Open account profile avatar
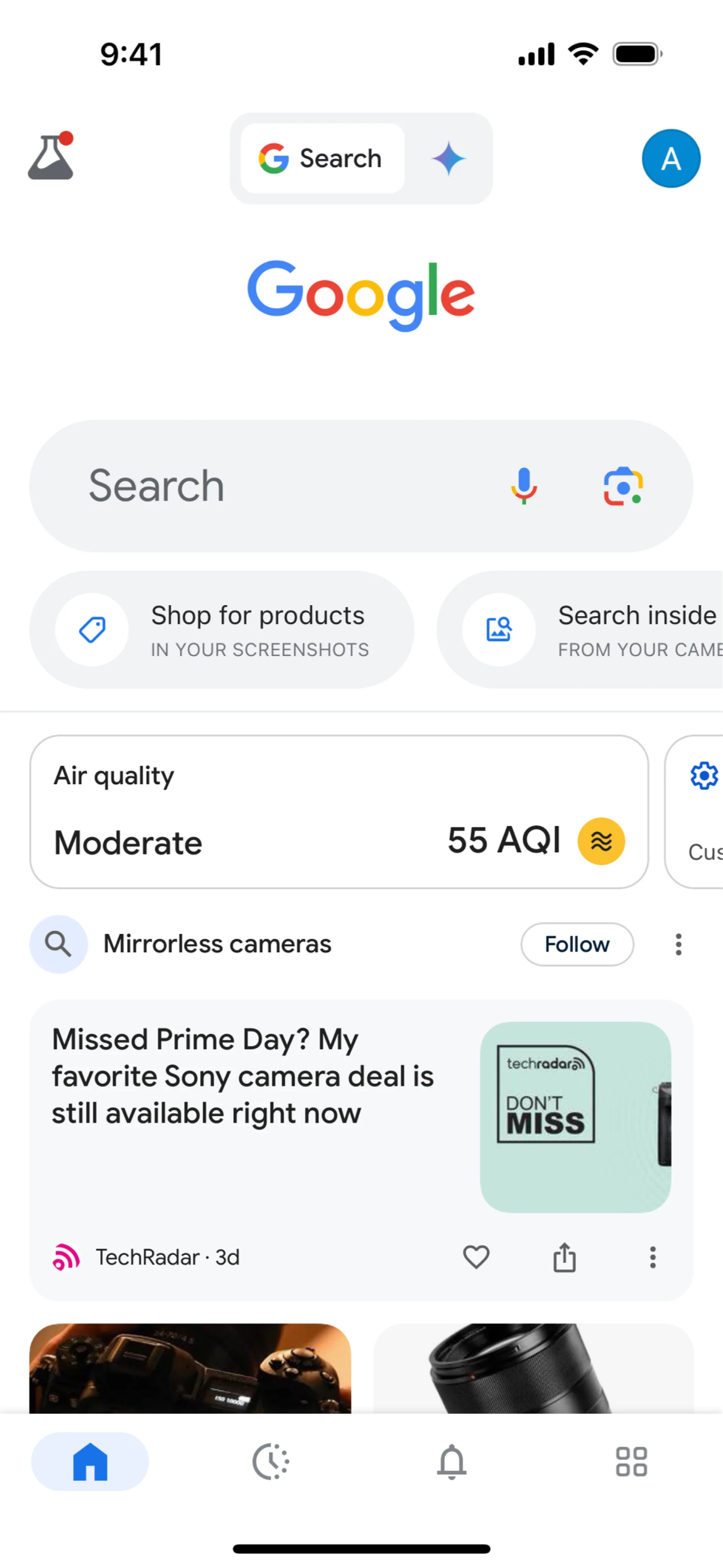The width and height of the screenshot is (723, 1568). tap(671, 158)
